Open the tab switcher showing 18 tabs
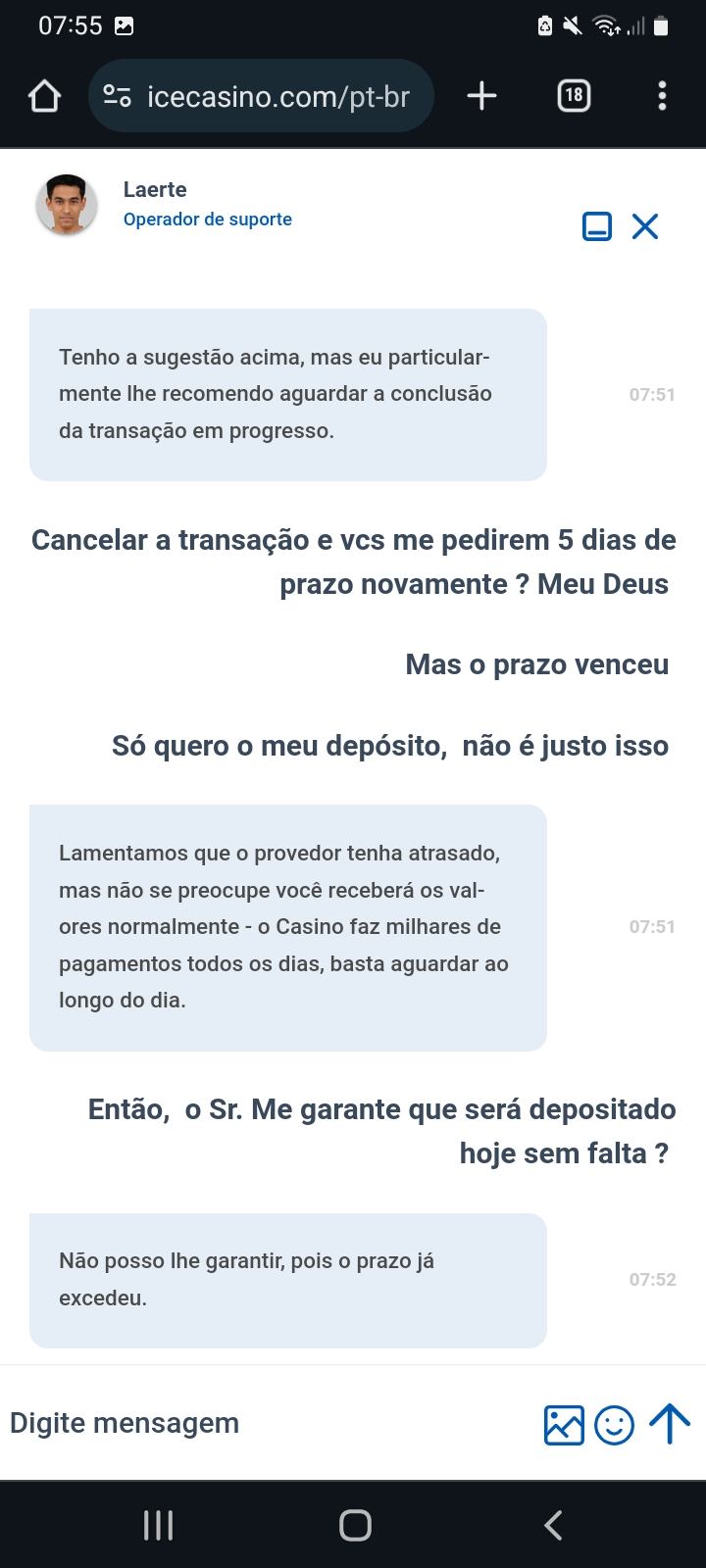Image resolution: width=706 pixels, height=1568 pixels. coord(574,95)
